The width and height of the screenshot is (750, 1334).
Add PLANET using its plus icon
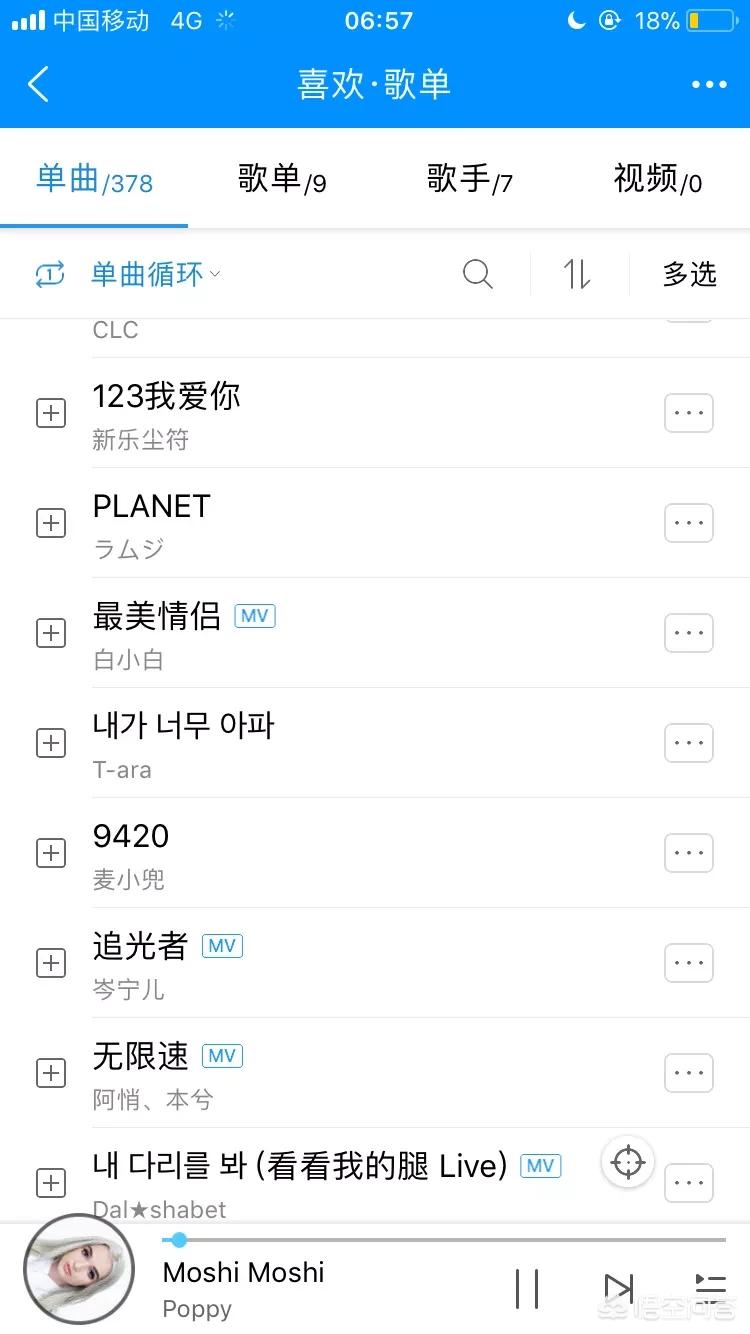click(51, 522)
